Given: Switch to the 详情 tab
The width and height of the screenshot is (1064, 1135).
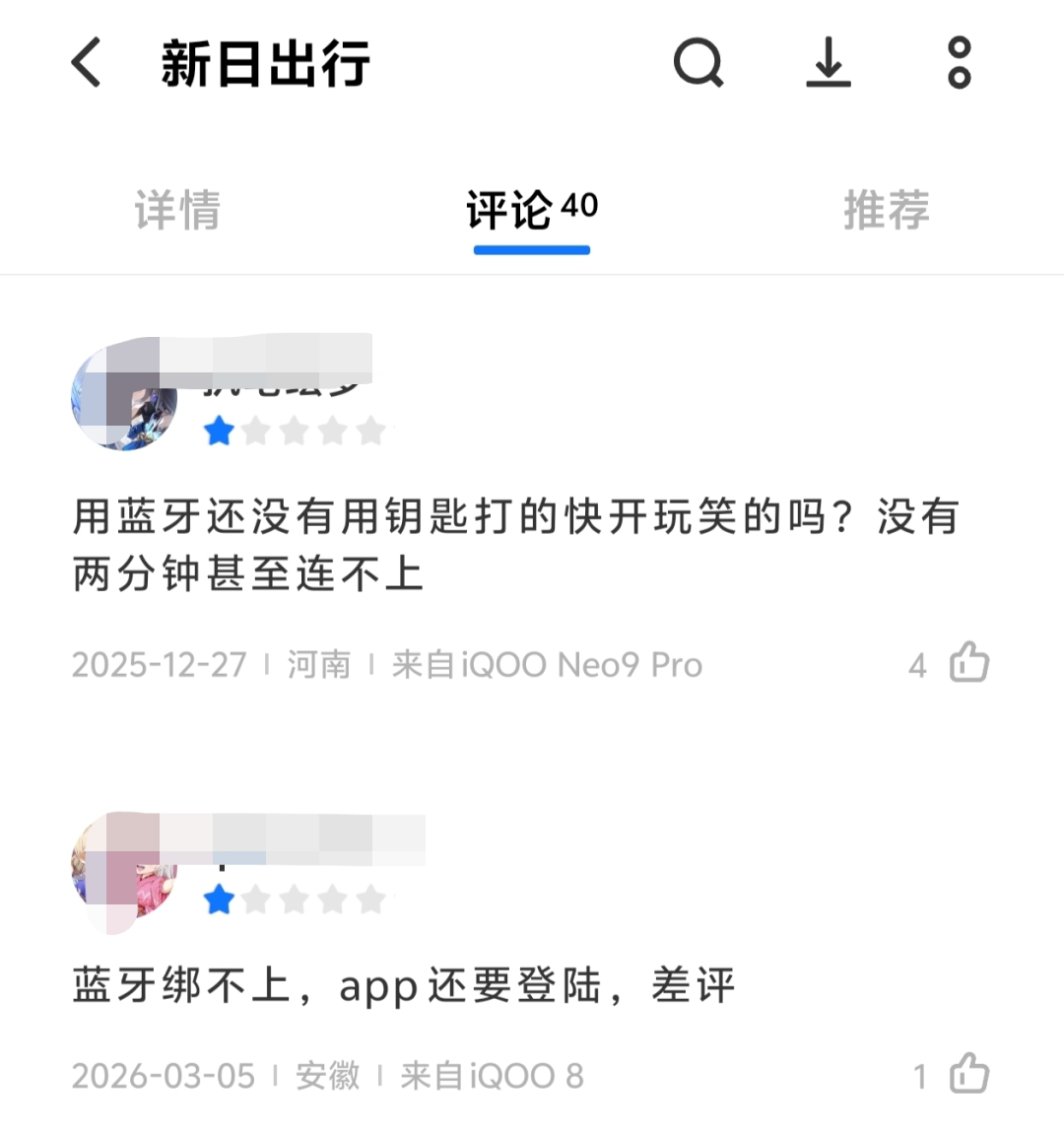Looking at the screenshot, I should point(177,210).
